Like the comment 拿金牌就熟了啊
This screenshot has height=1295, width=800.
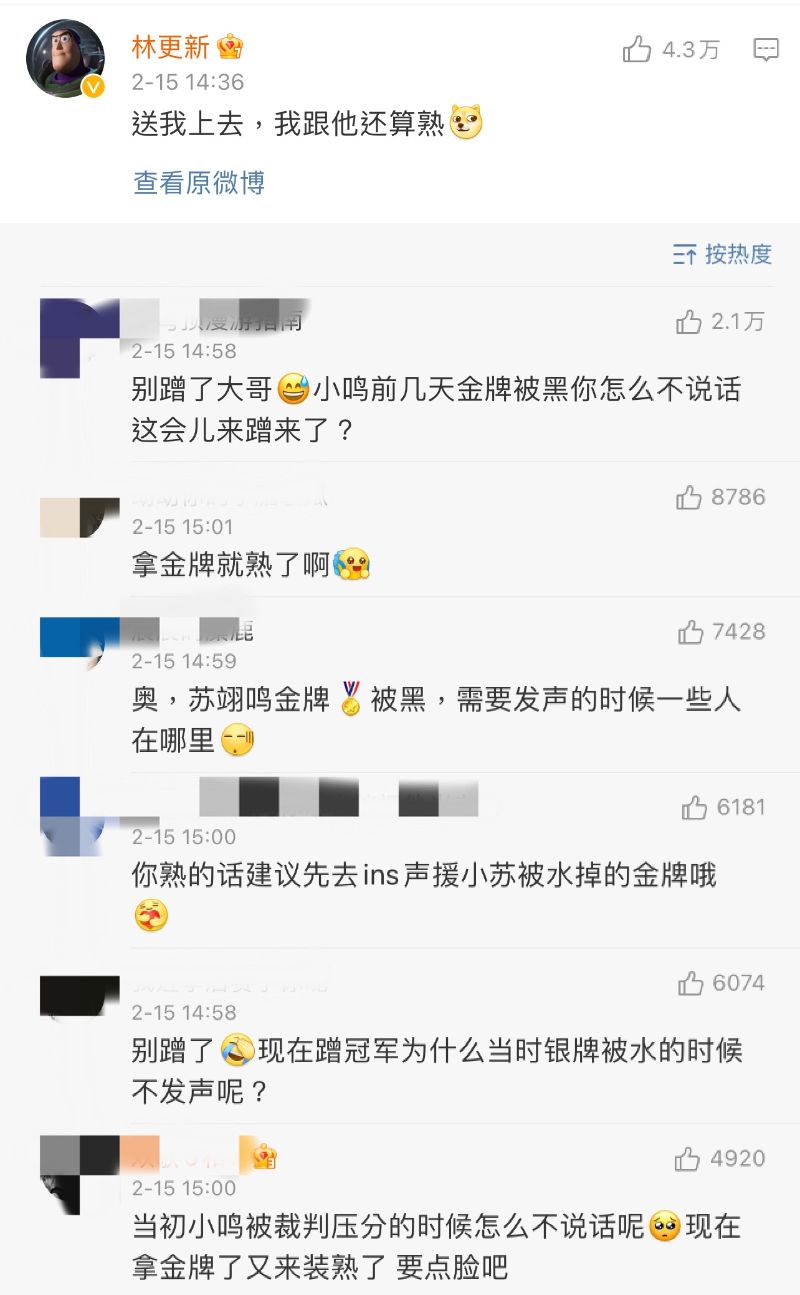pos(689,497)
